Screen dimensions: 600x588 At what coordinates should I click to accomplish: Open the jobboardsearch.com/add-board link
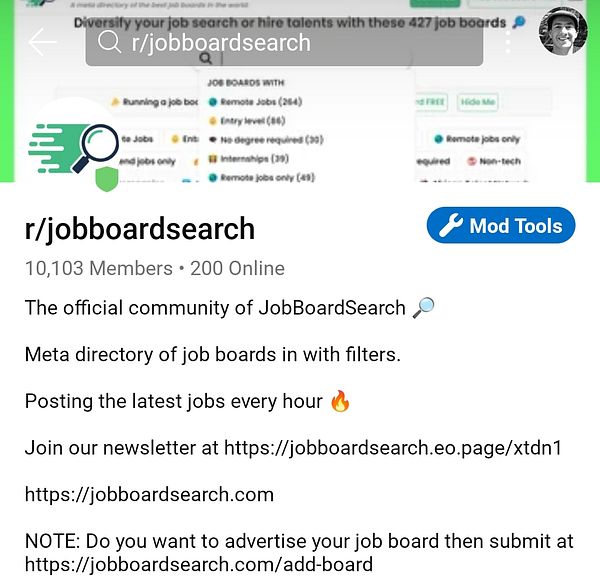coord(198,565)
